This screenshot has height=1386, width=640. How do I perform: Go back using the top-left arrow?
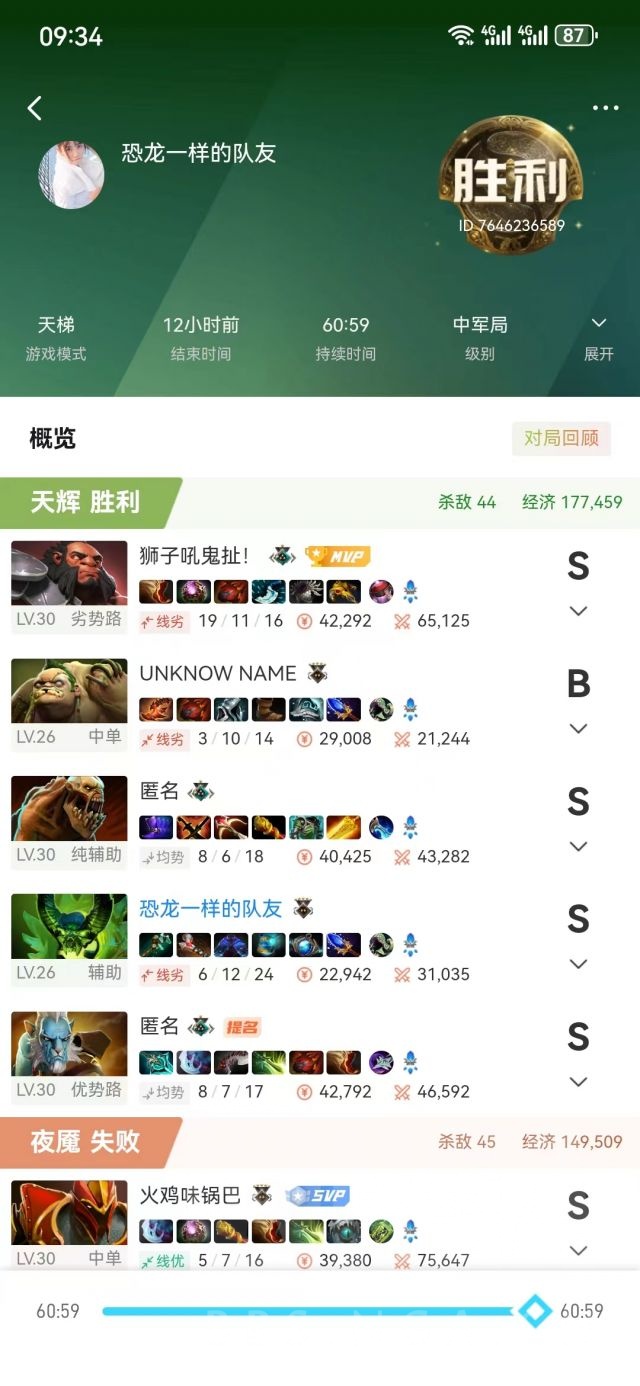pyautogui.click(x=35, y=108)
